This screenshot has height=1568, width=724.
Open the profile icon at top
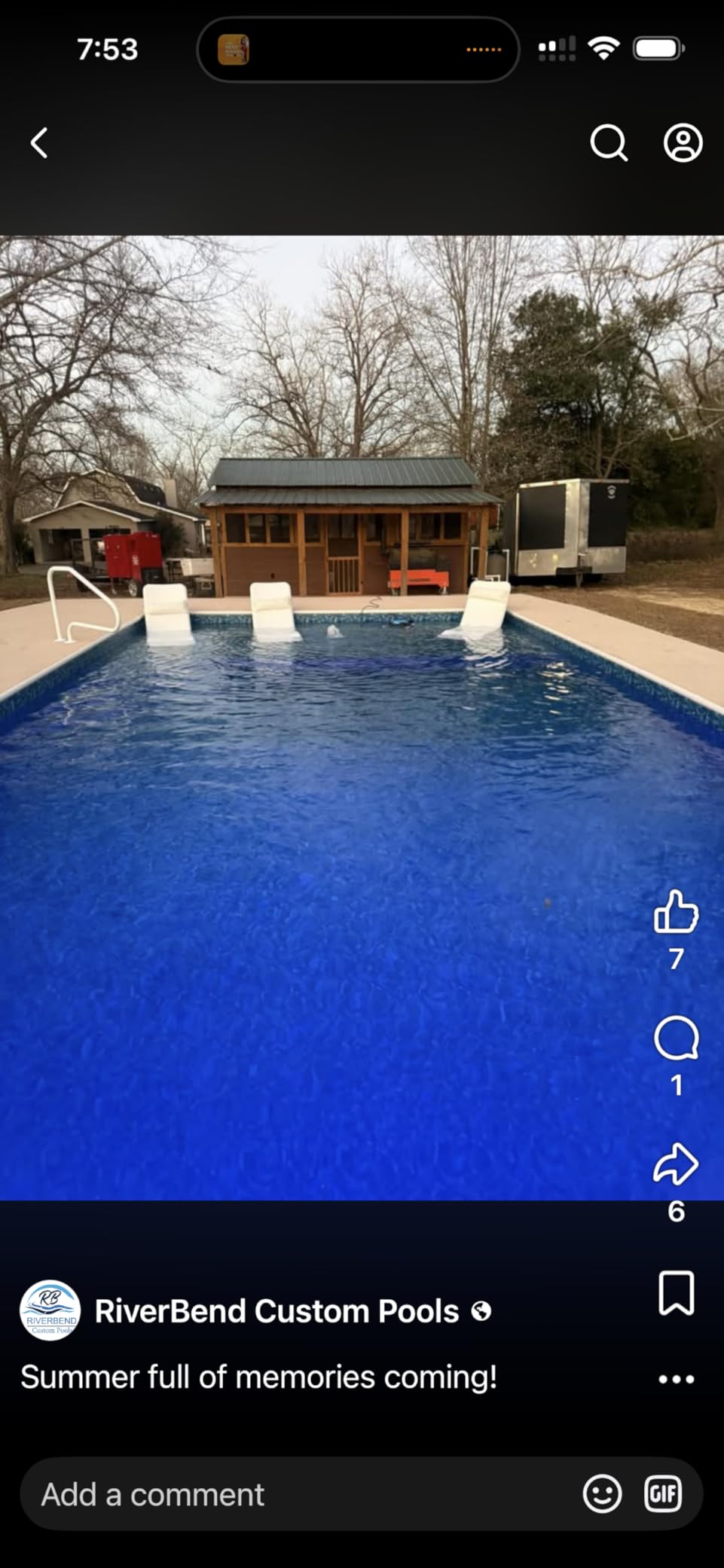pos(683,142)
